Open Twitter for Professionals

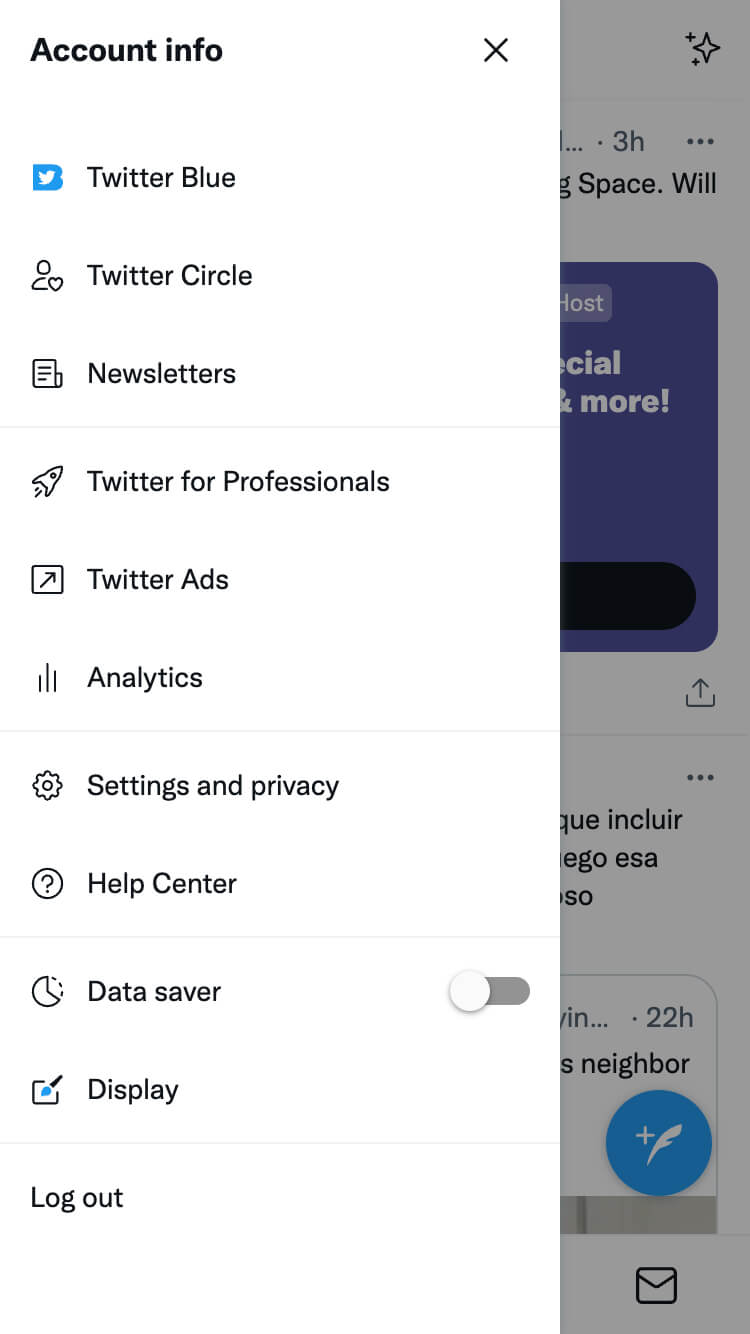(x=237, y=482)
